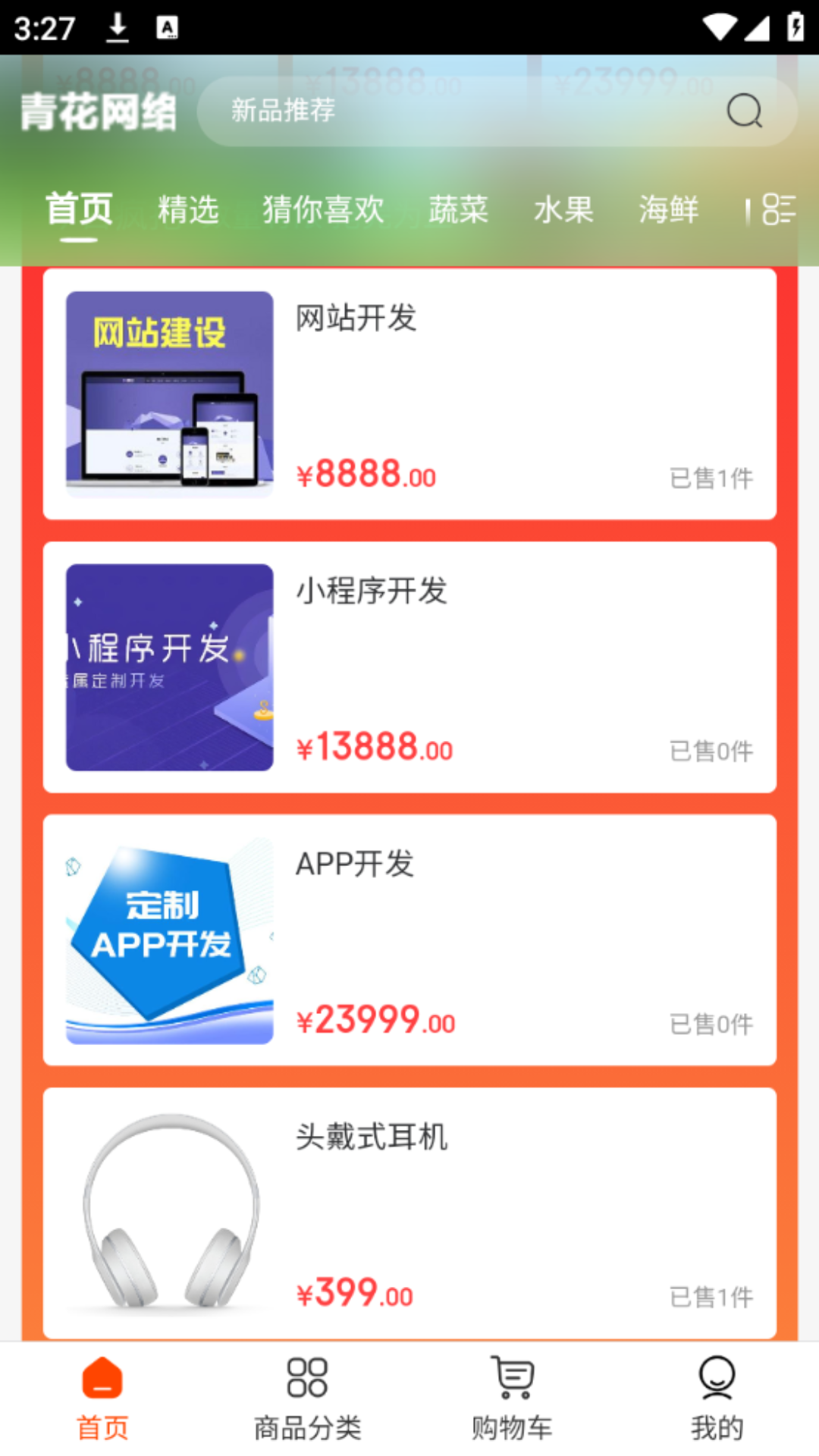This screenshot has height=1456, width=819.
Task: Go to 首页 in bottom navigation
Action: pyautogui.click(x=102, y=1398)
